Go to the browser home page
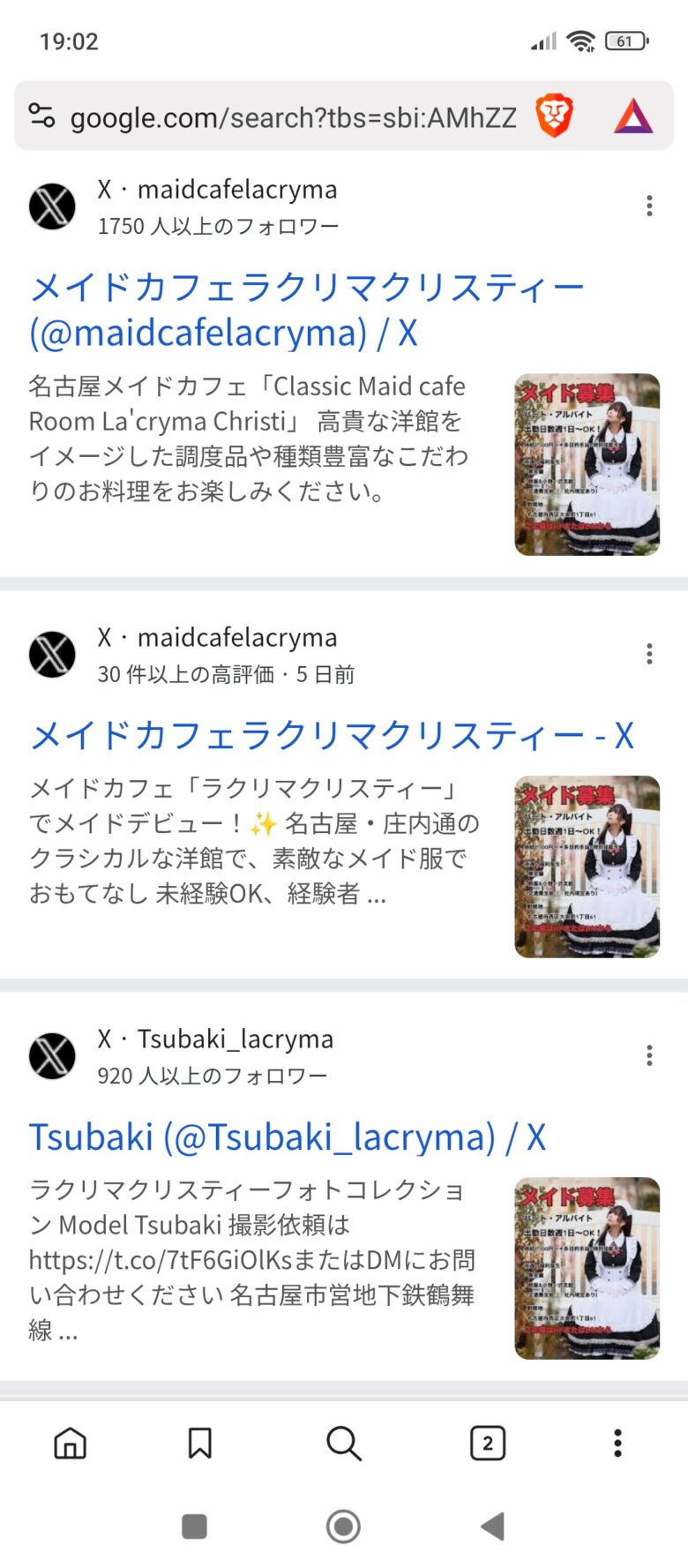The height and width of the screenshot is (1568, 688). click(x=71, y=1444)
